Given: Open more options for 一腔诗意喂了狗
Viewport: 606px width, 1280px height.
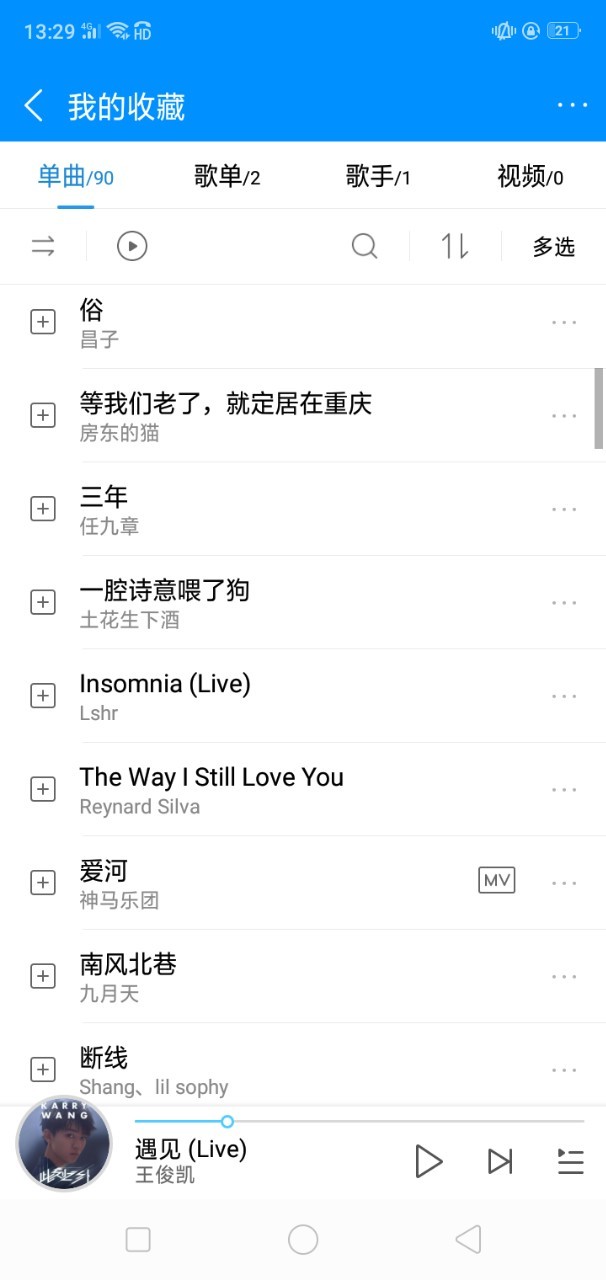Looking at the screenshot, I should (564, 603).
